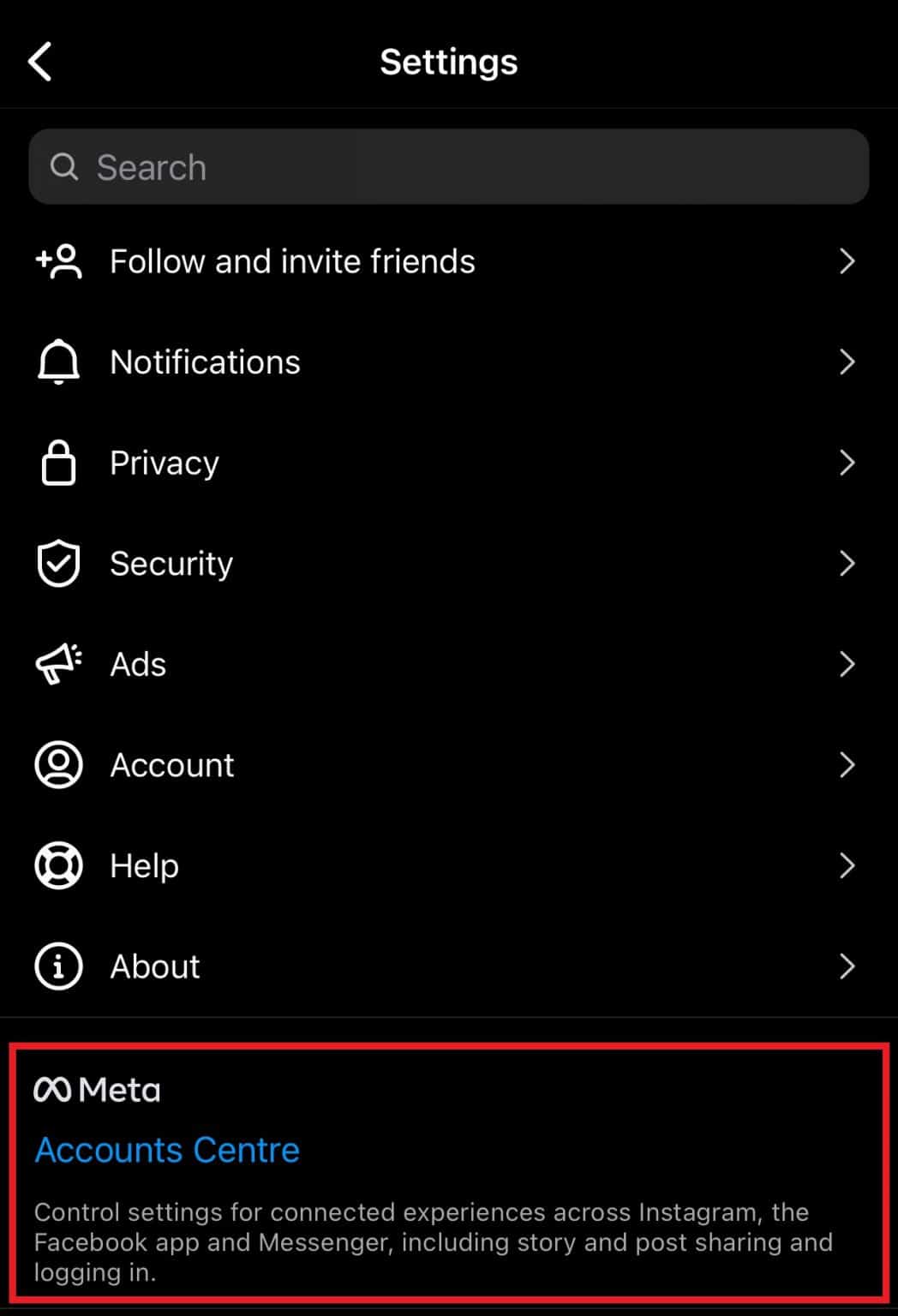Open the Help section
Image resolution: width=898 pixels, height=1316 pixels.
[144, 866]
